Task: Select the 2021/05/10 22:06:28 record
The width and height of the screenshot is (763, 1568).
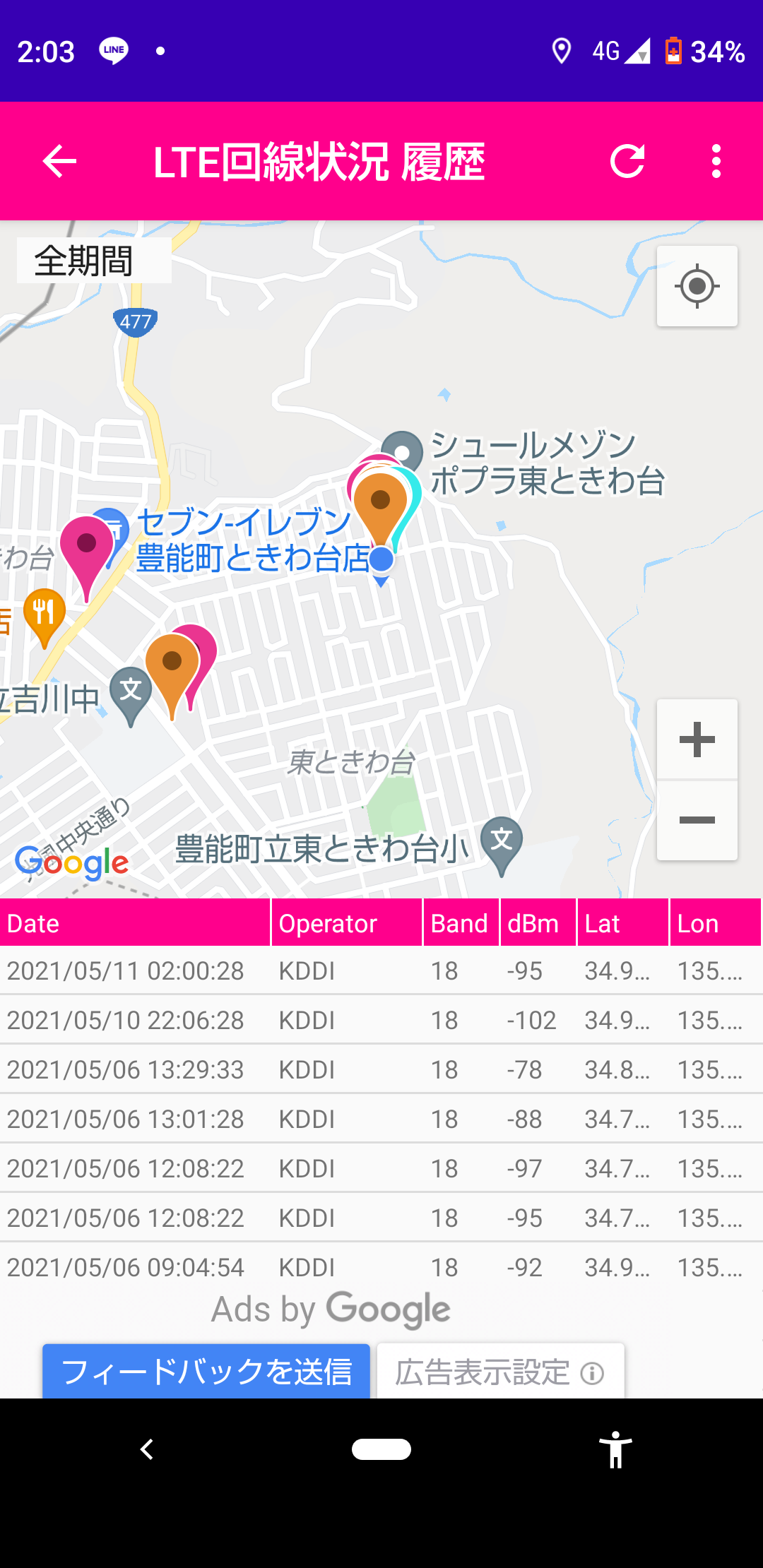Action: pyautogui.click(x=381, y=1020)
